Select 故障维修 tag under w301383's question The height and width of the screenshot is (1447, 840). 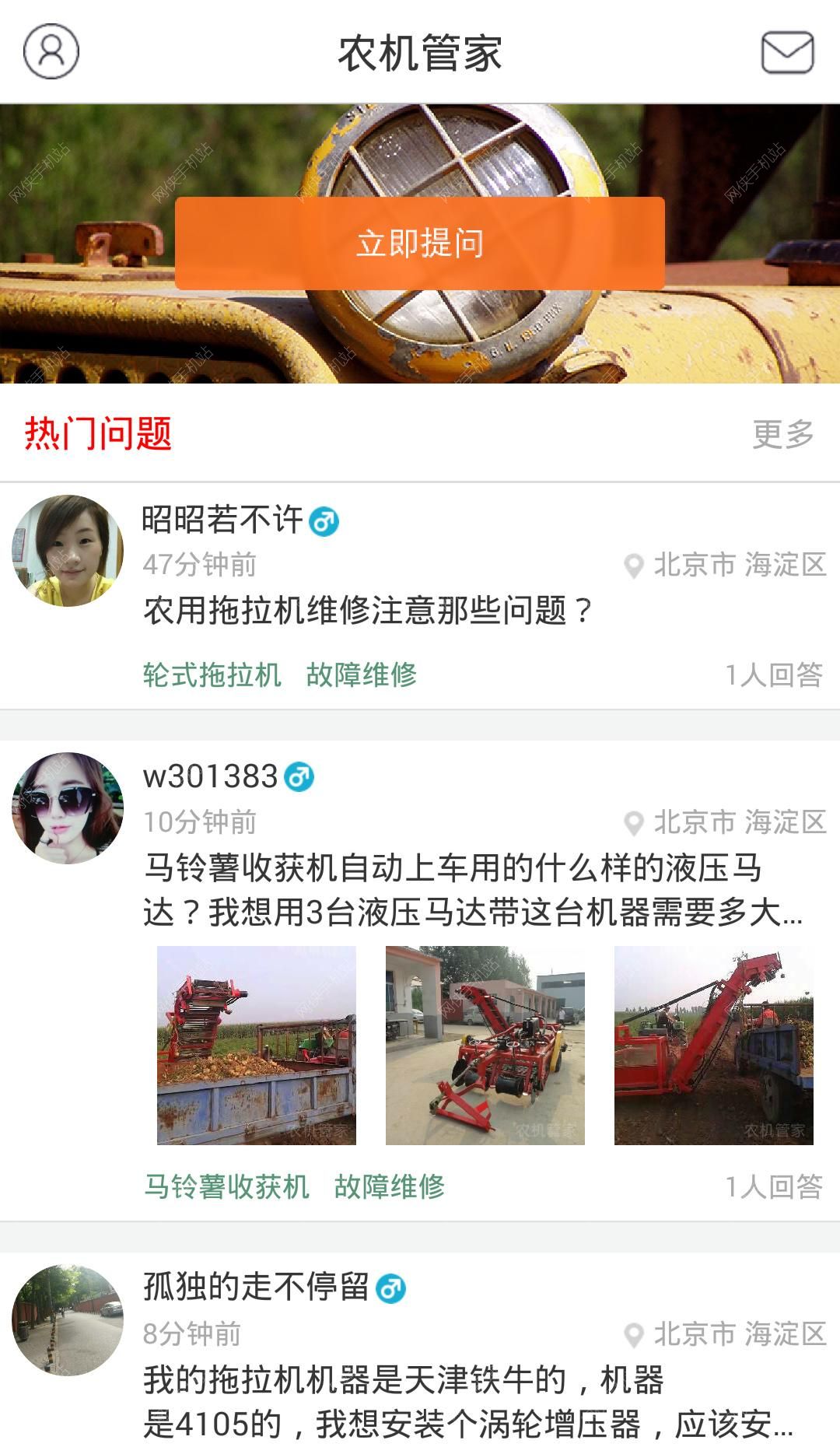click(390, 1186)
